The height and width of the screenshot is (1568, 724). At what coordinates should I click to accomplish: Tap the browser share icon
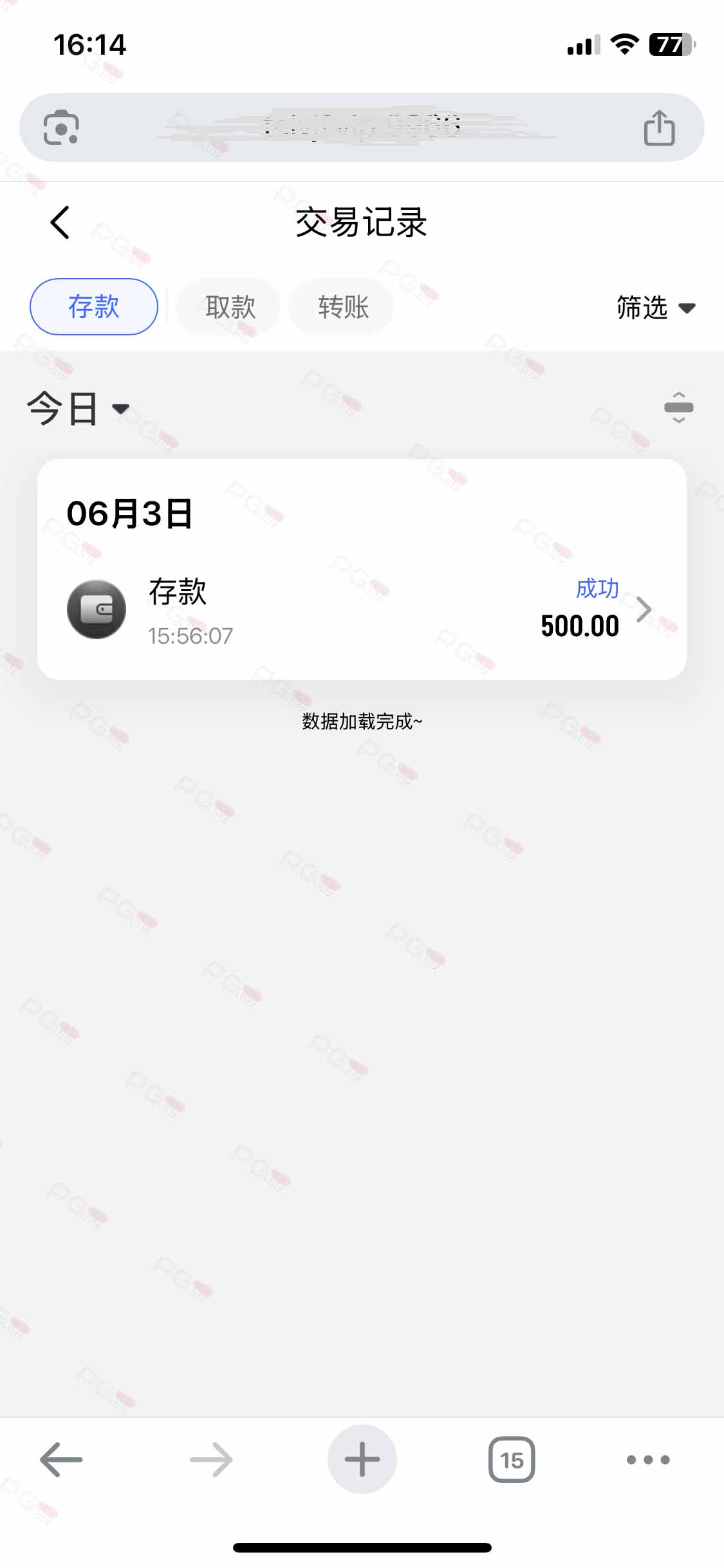[x=659, y=127]
